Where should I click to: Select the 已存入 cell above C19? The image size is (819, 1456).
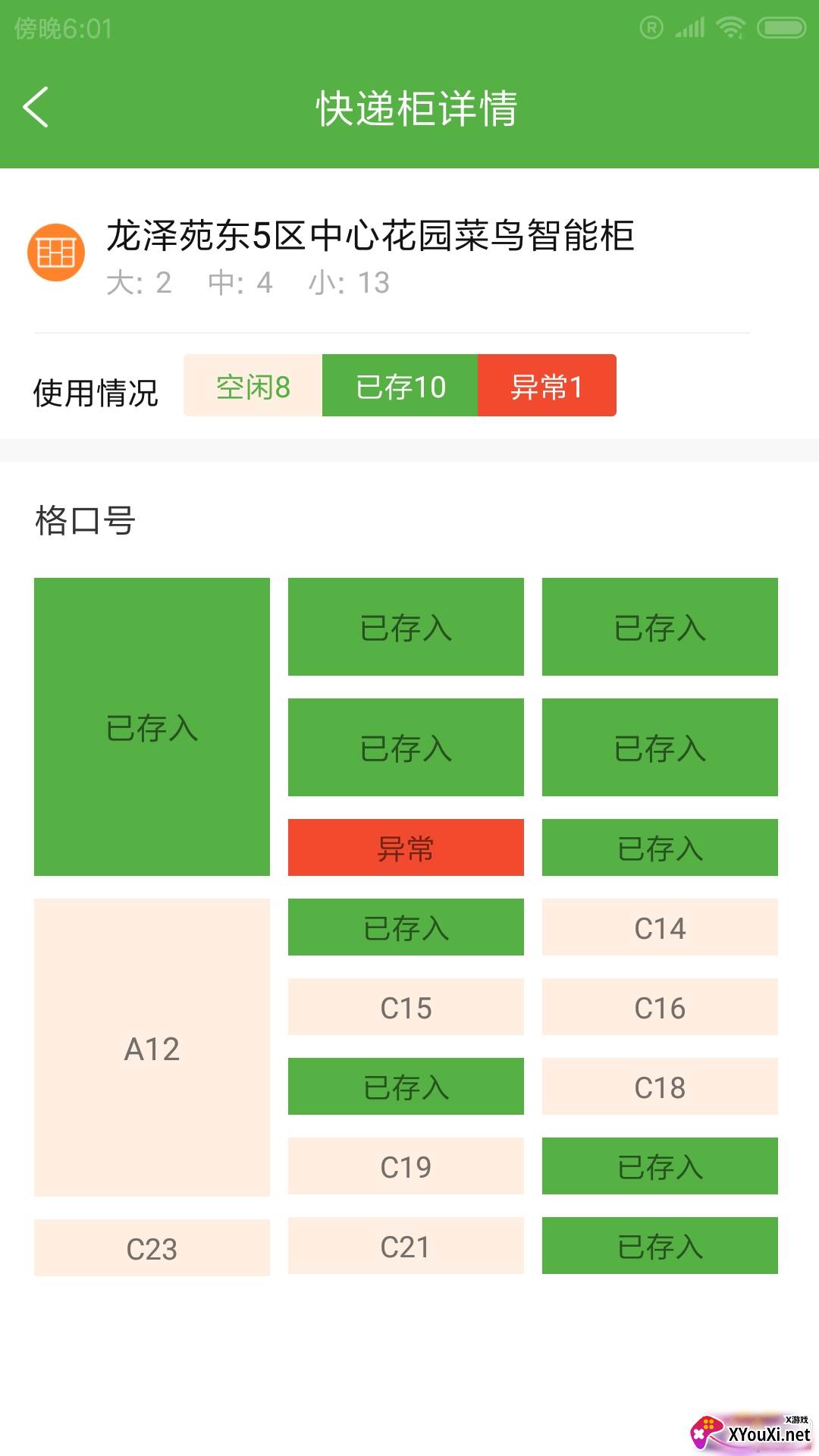coord(406,1086)
